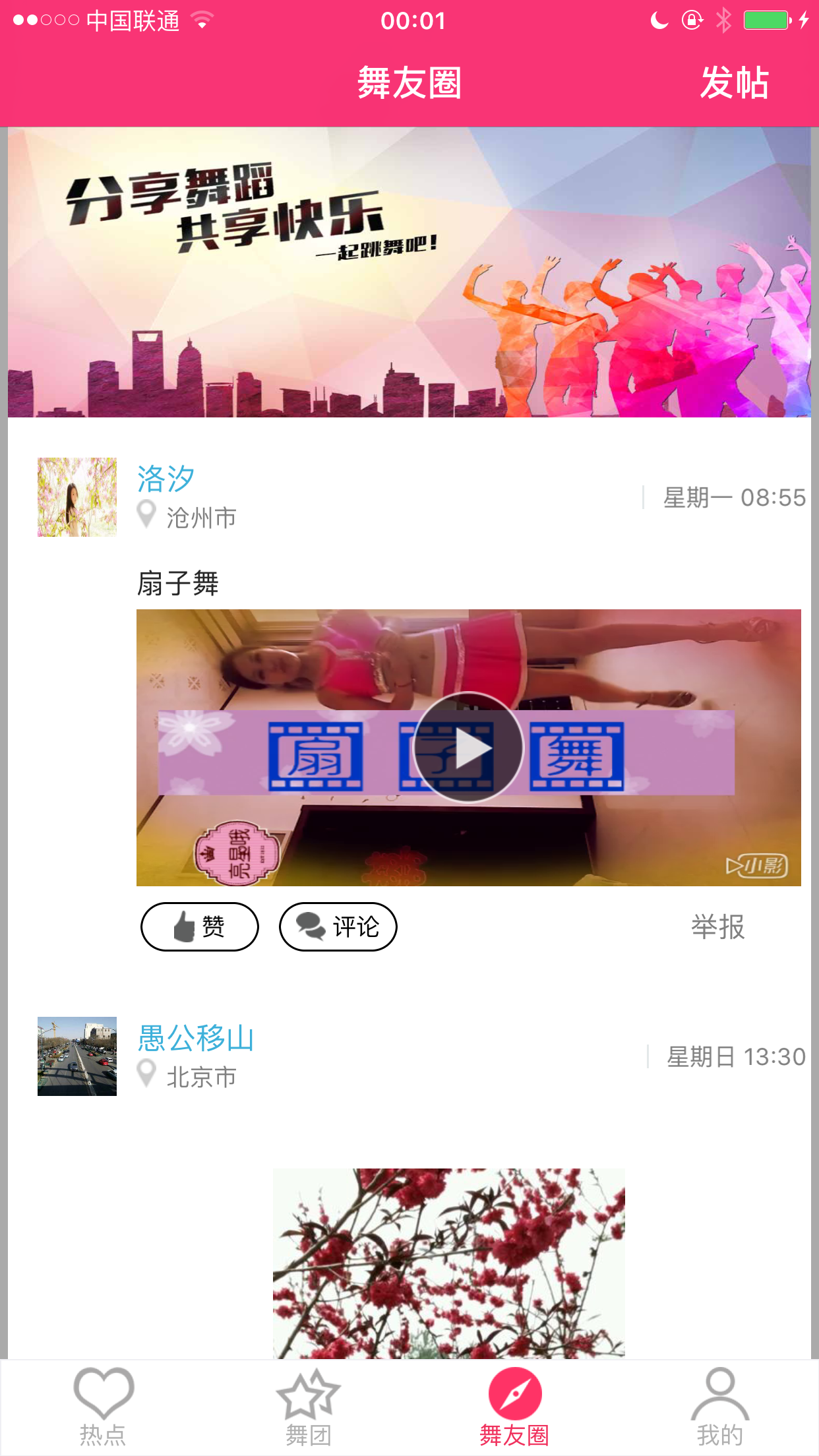
Task: Open 洛汐's profile avatar
Action: coord(77,497)
